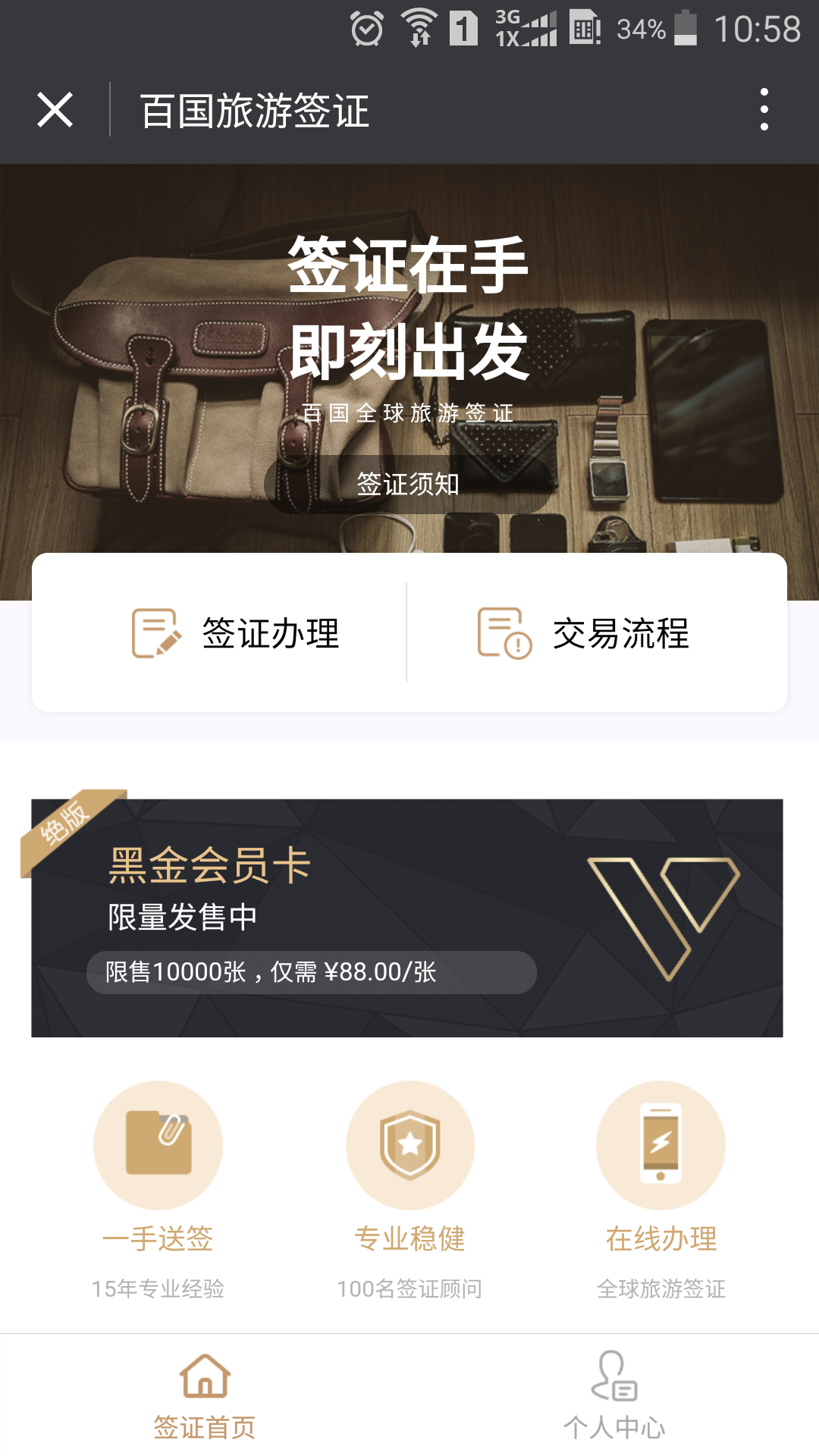The image size is (819, 1456).
Task: Open the three-dot overflow menu
Action: pyautogui.click(x=764, y=110)
